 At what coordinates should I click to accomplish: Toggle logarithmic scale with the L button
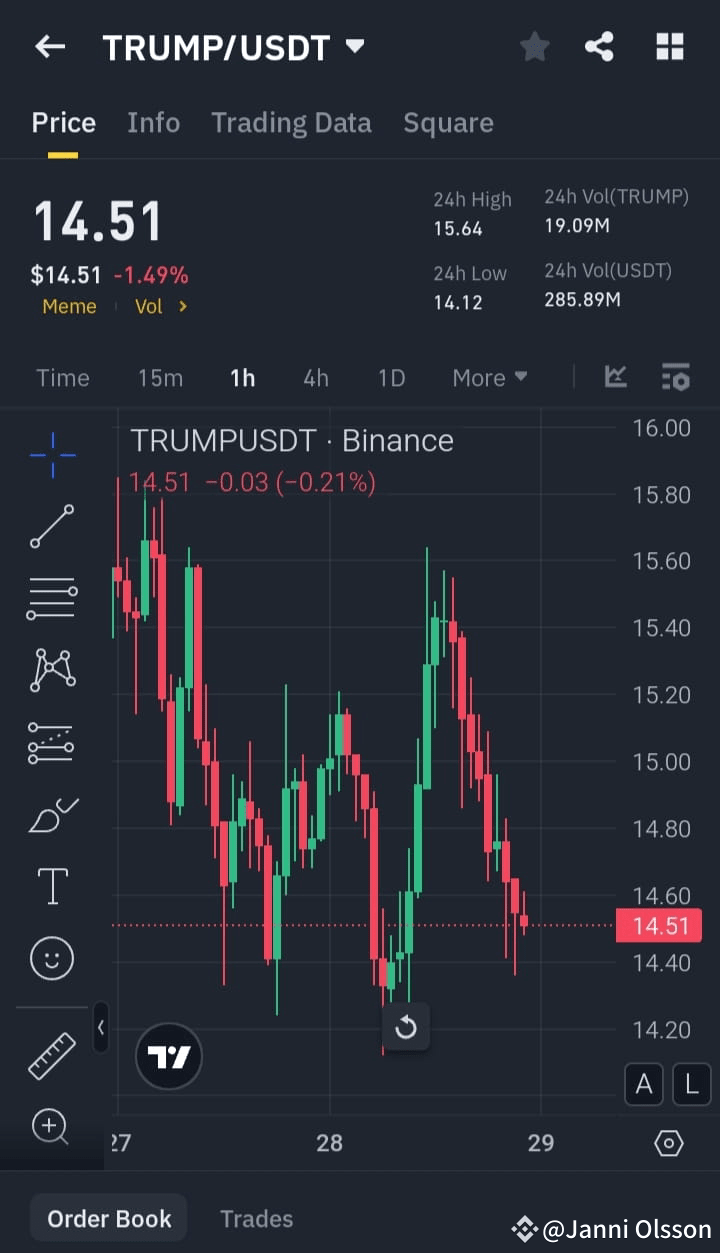[691, 1084]
